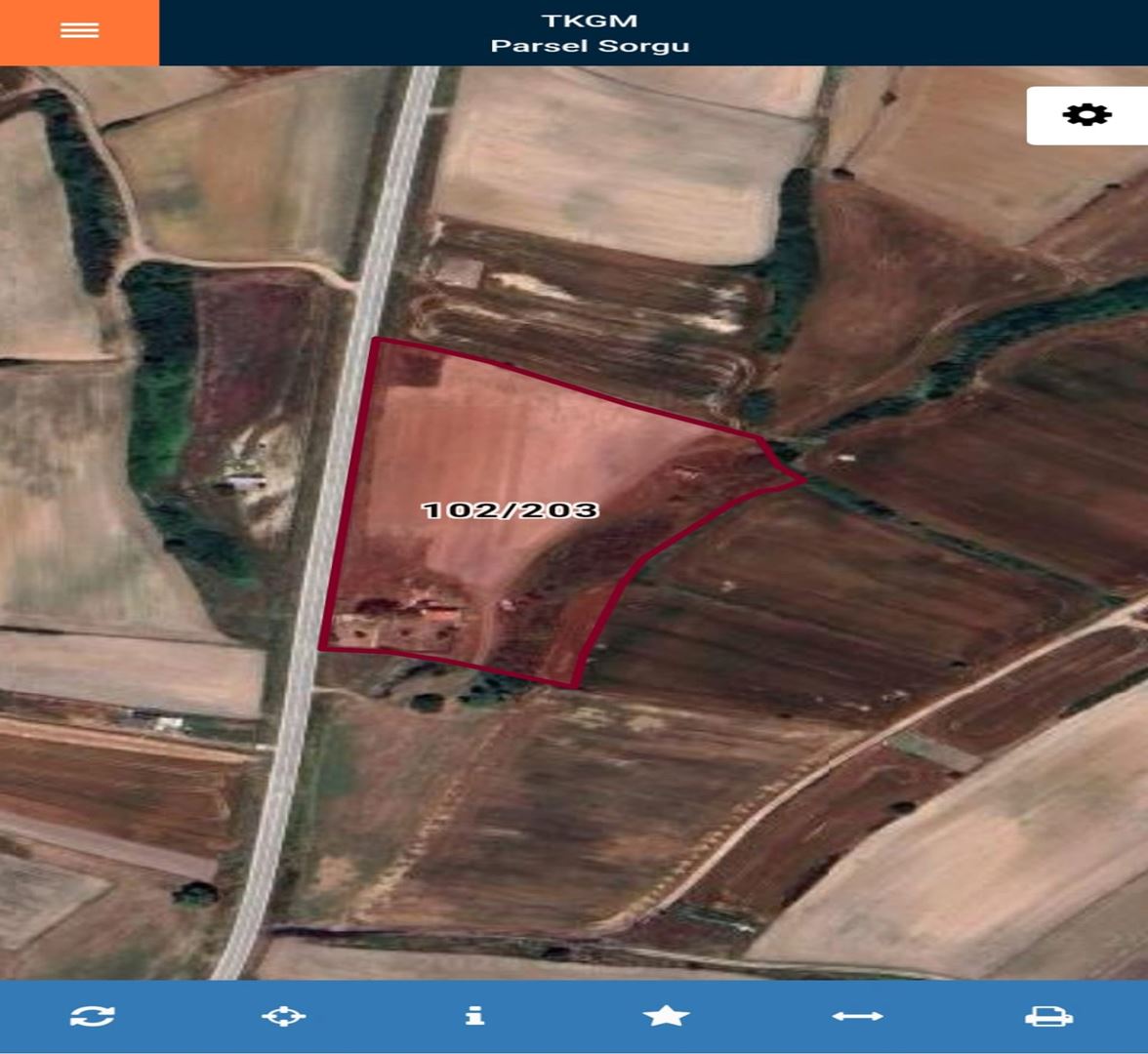Print the parcel map
The image size is (1148, 1054).
click(1048, 1016)
